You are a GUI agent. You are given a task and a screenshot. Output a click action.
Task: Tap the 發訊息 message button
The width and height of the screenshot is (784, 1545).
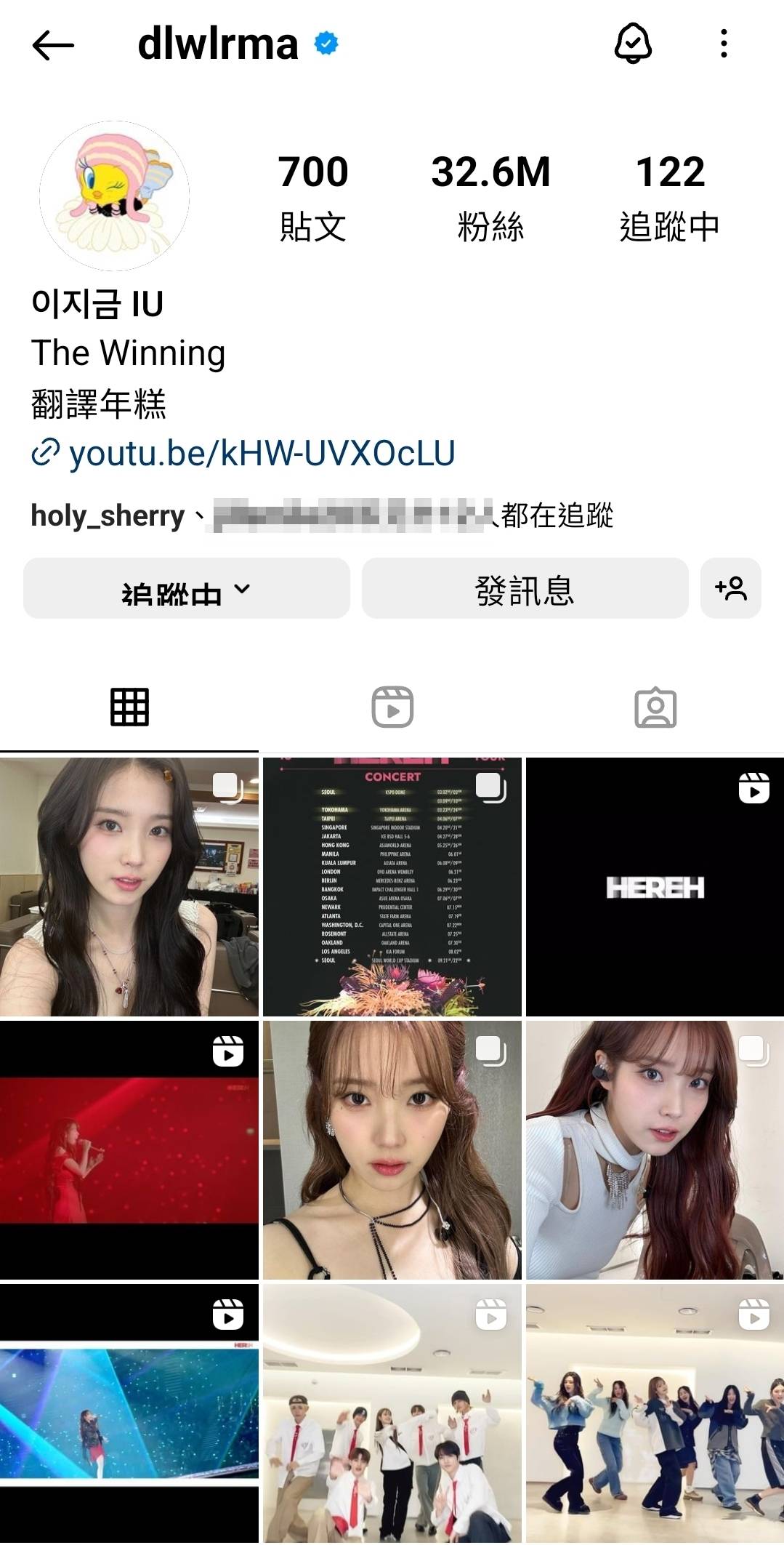[x=525, y=589]
